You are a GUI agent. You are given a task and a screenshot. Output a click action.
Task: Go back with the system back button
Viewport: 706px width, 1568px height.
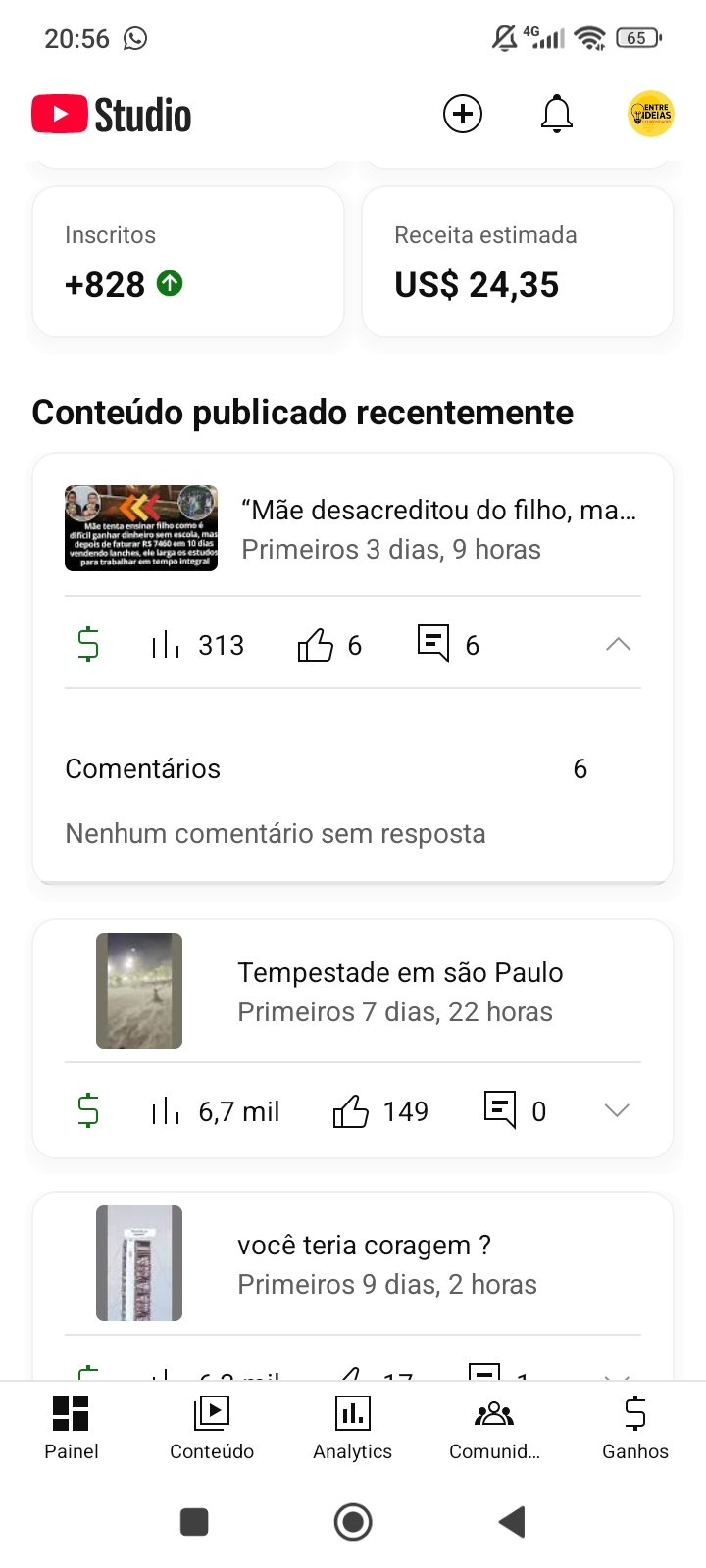512,1522
